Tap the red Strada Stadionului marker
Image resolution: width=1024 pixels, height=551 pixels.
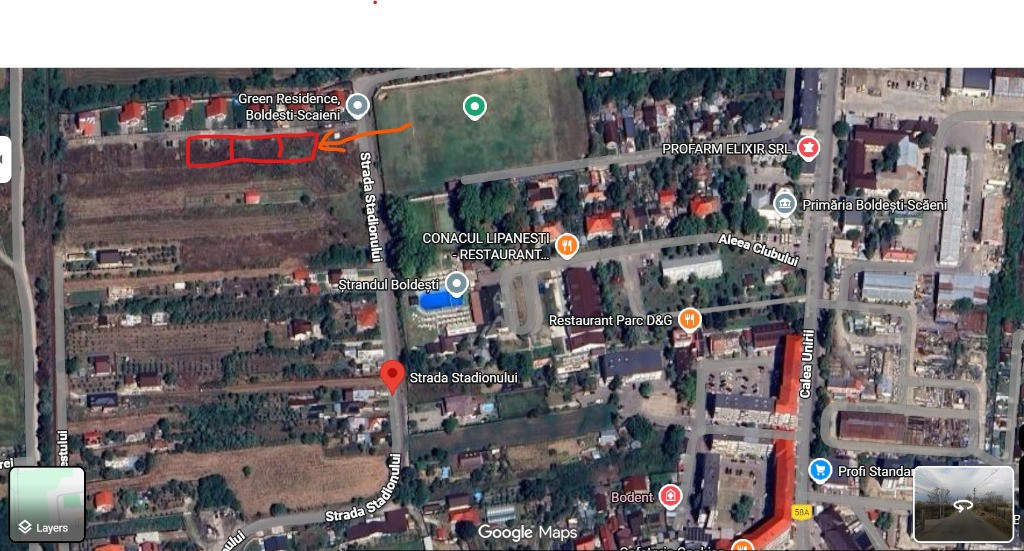pyautogui.click(x=393, y=376)
